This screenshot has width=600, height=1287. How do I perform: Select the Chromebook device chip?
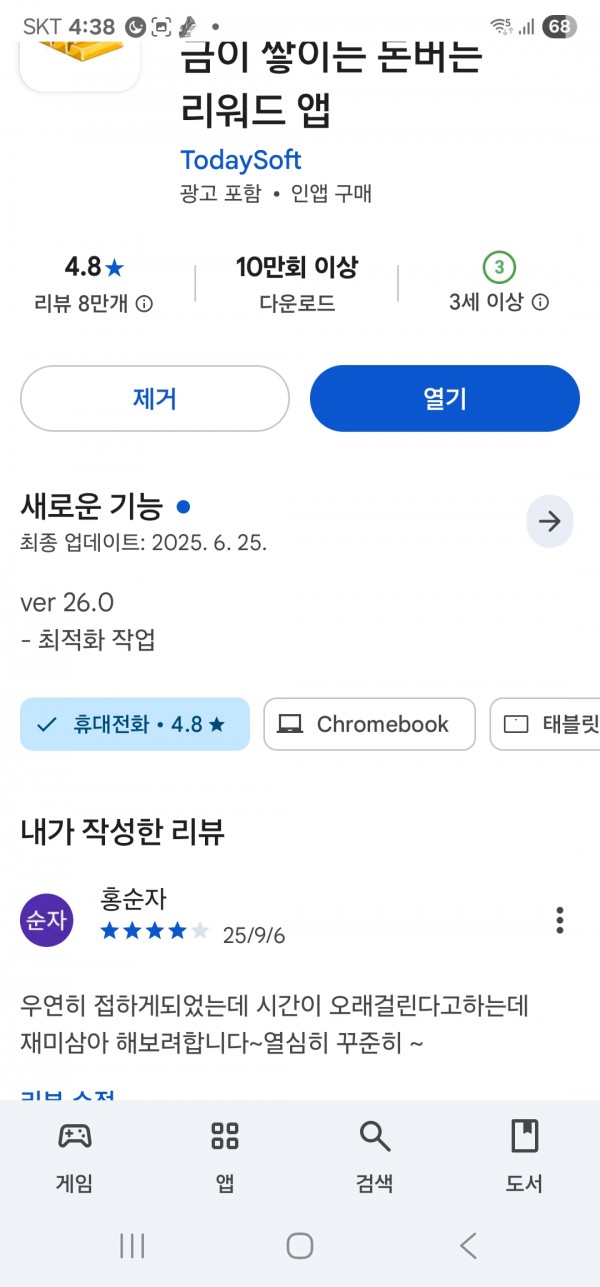click(x=370, y=724)
